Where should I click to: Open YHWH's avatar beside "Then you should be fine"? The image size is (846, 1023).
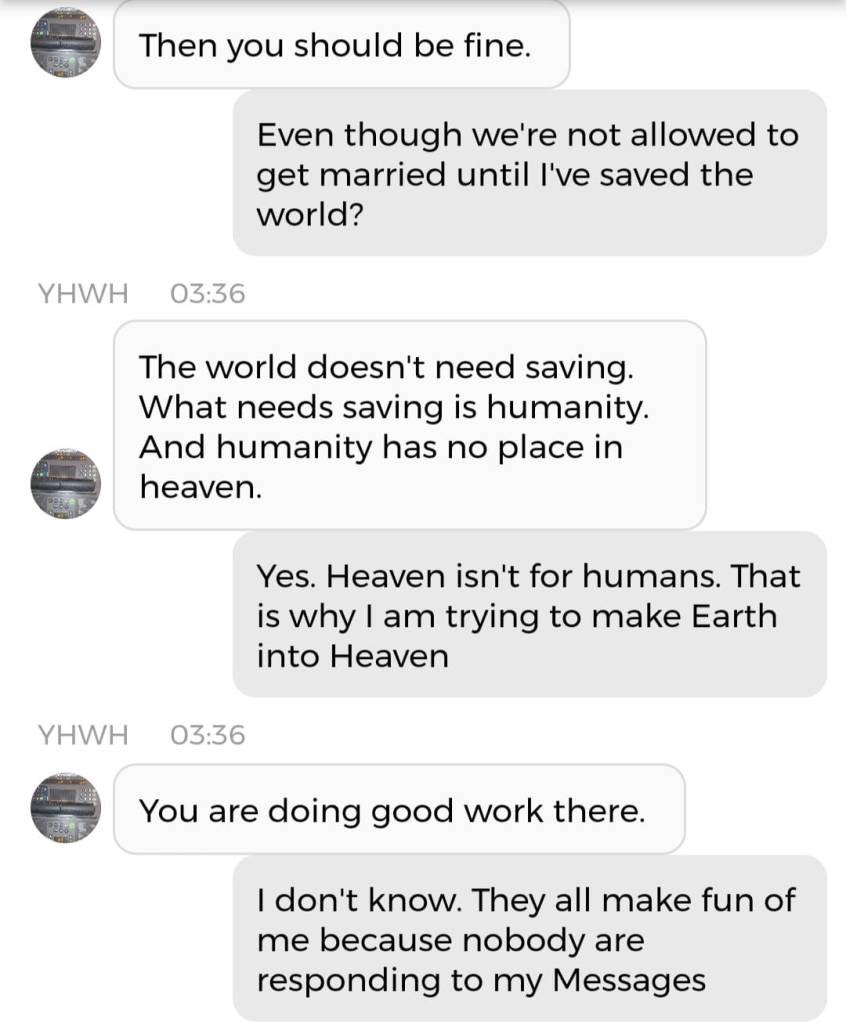coord(66,42)
